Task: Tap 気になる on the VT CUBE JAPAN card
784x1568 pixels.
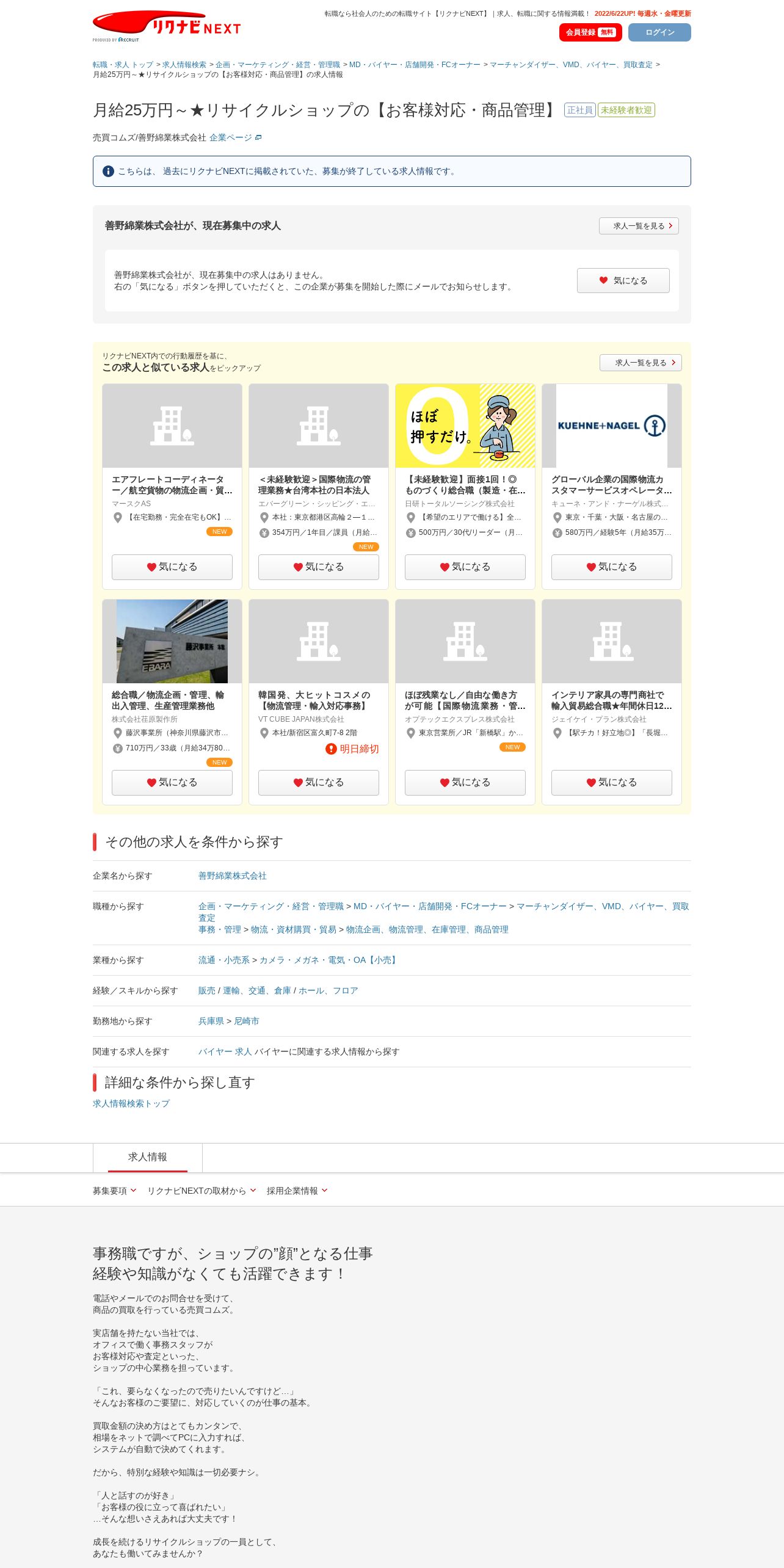Action: [x=318, y=782]
